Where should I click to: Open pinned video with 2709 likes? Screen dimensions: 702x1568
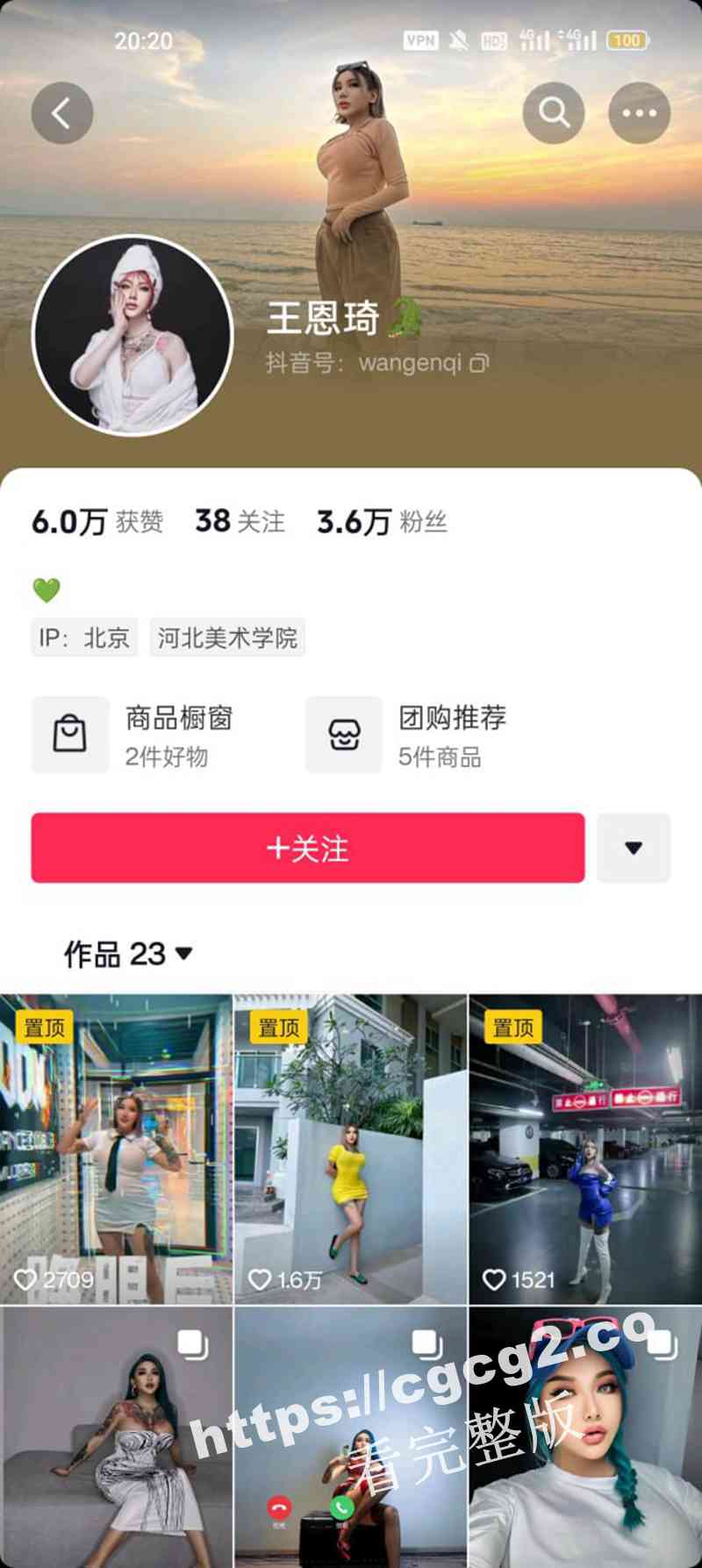pos(116,1149)
